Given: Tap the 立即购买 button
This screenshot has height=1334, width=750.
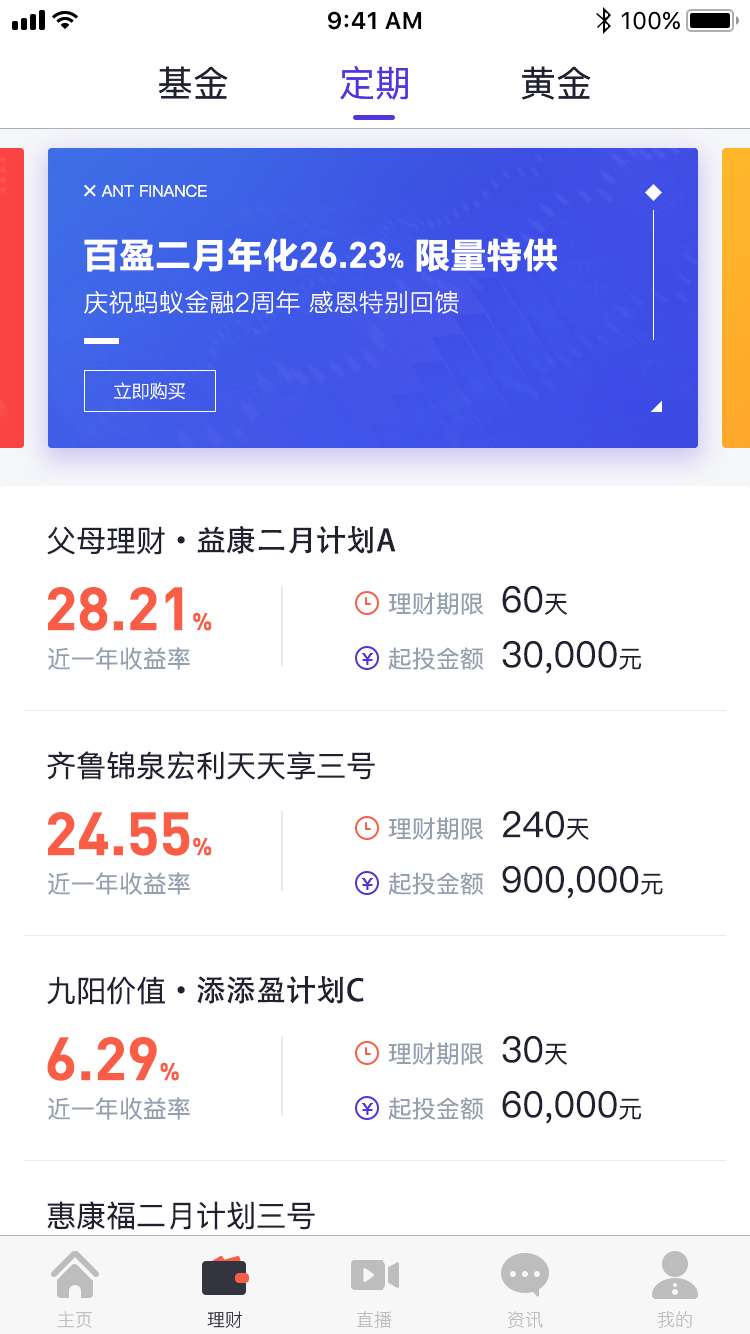Looking at the screenshot, I should (150, 391).
